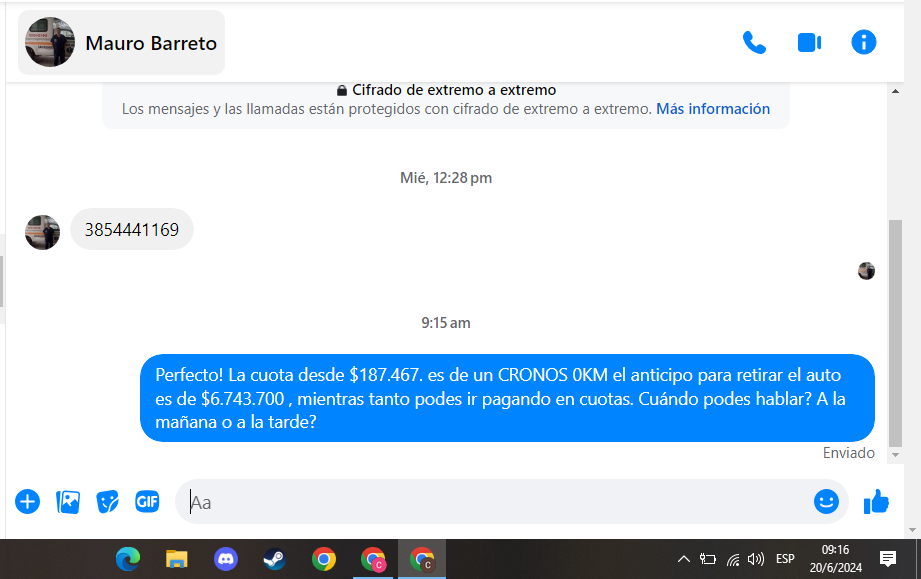Open the emoji picker
921x579 pixels.
pyautogui.click(x=826, y=502)
